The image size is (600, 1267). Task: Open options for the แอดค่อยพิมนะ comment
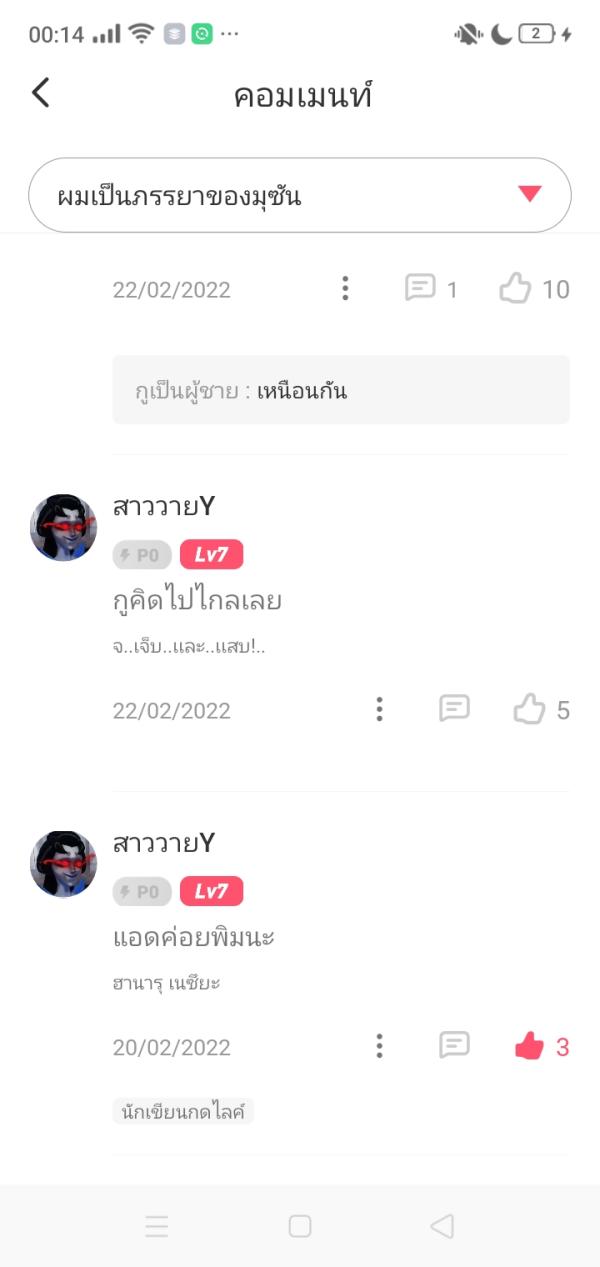pos(379,1047)
